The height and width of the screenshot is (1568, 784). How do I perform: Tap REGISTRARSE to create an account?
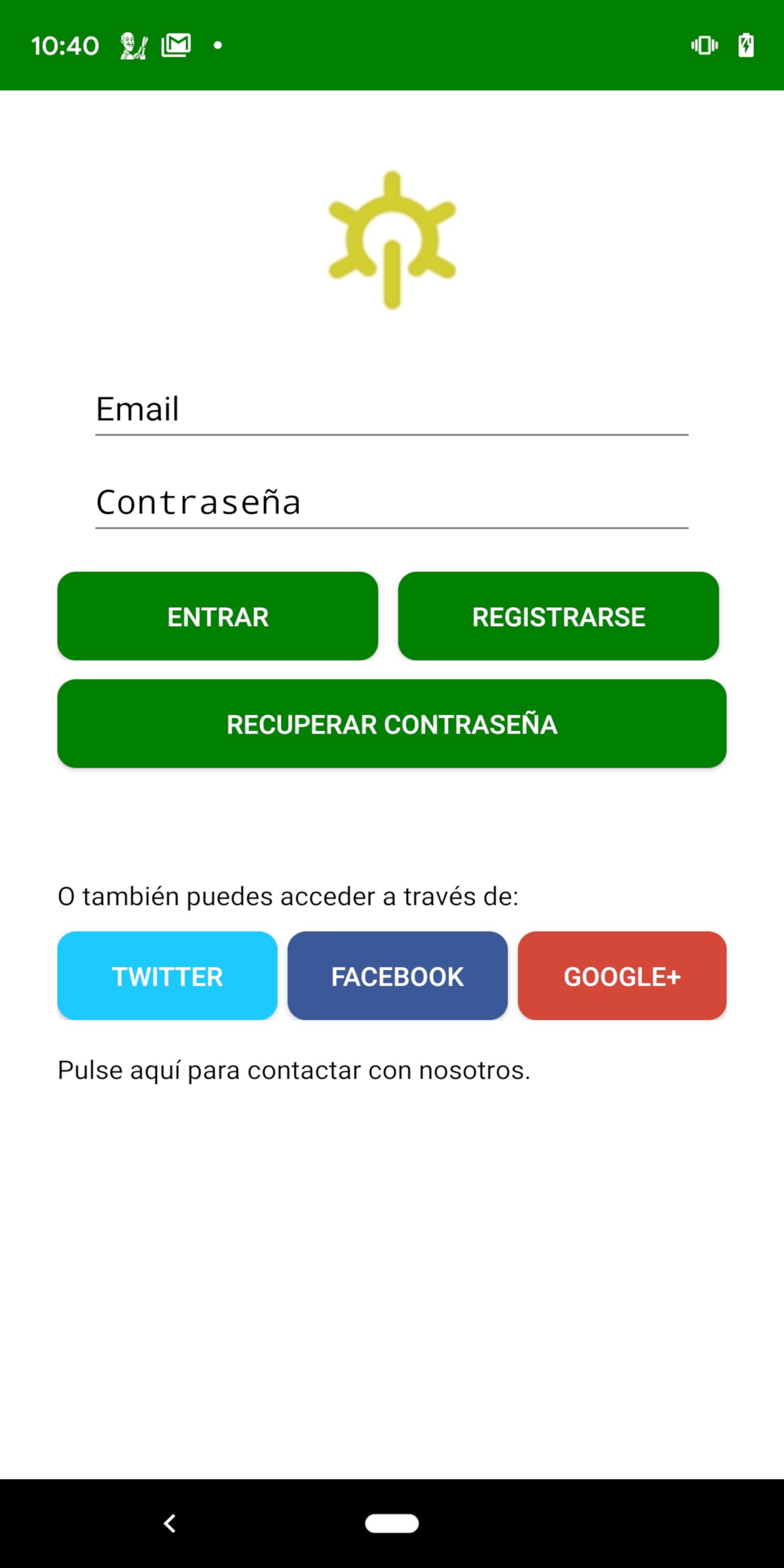(558, 616)
